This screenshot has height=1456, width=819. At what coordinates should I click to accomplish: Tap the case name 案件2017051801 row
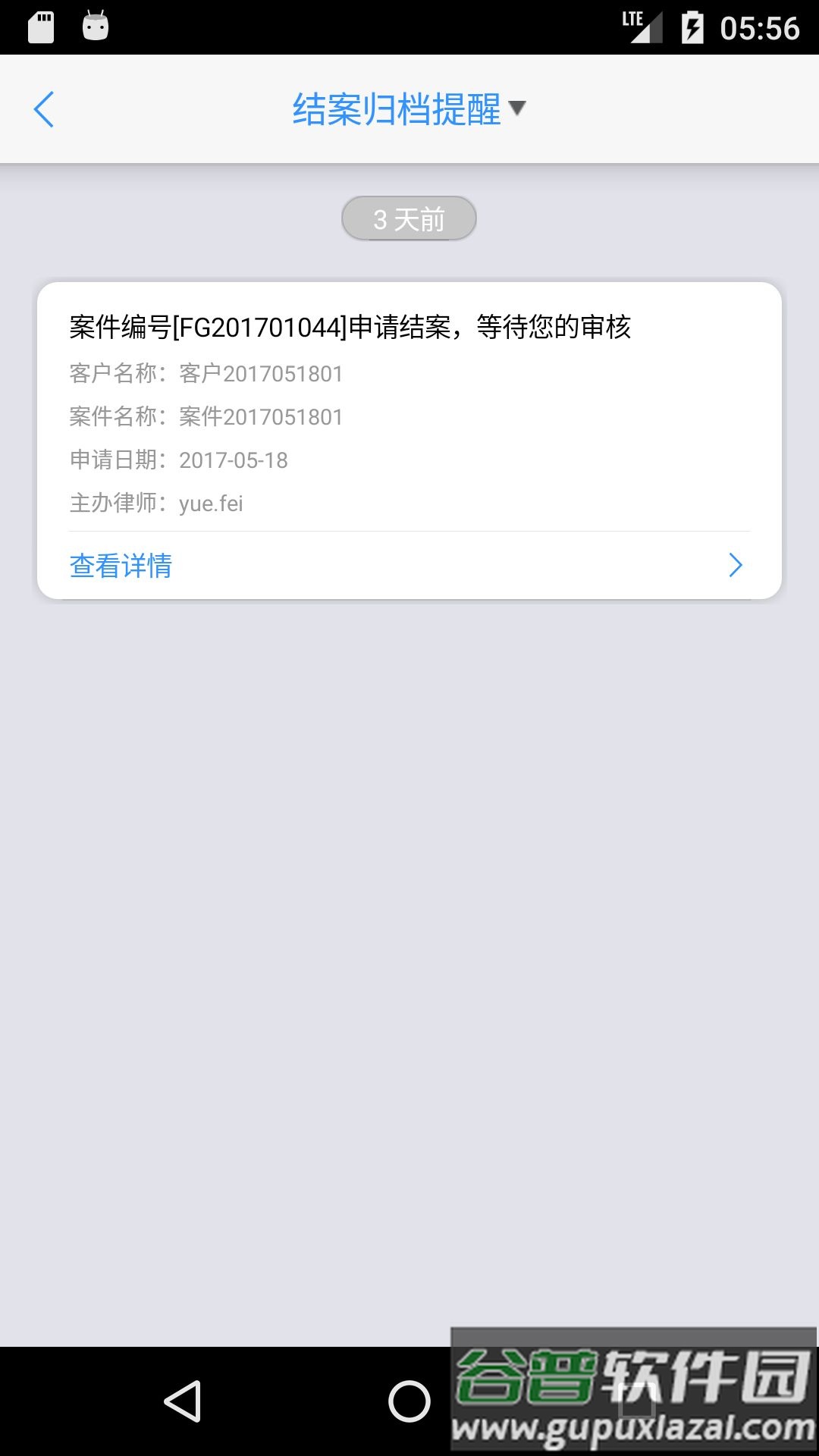click(261, 417)
